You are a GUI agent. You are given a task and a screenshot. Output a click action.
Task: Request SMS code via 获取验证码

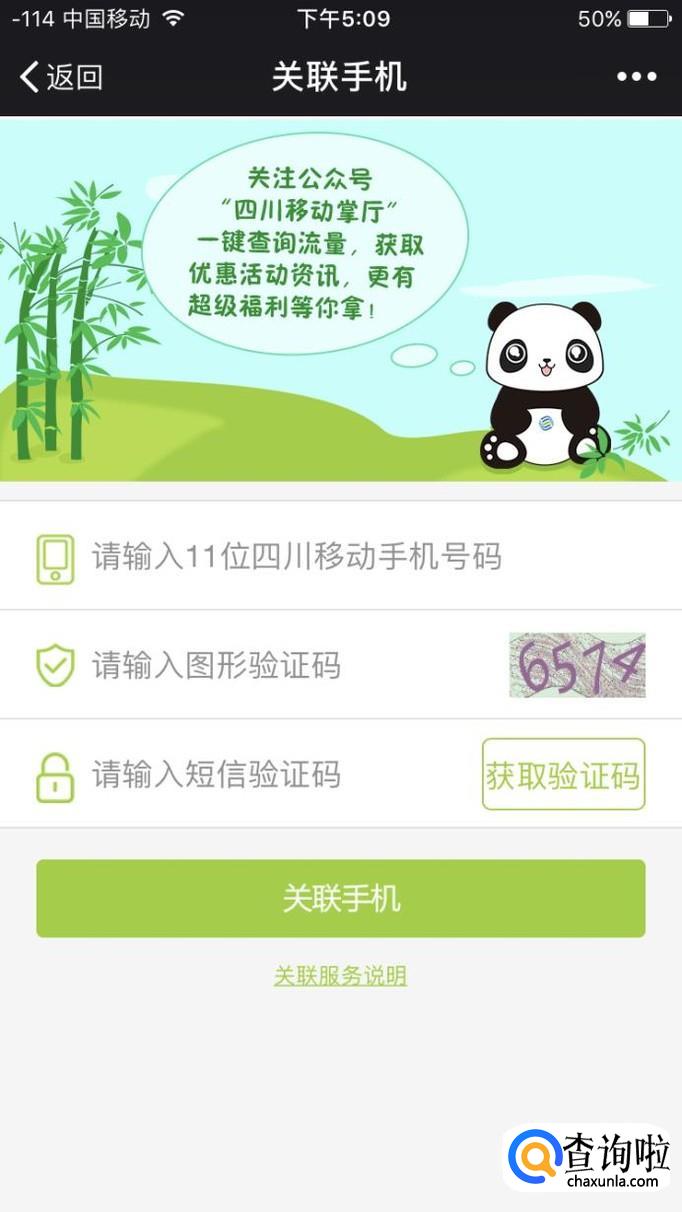563,774
